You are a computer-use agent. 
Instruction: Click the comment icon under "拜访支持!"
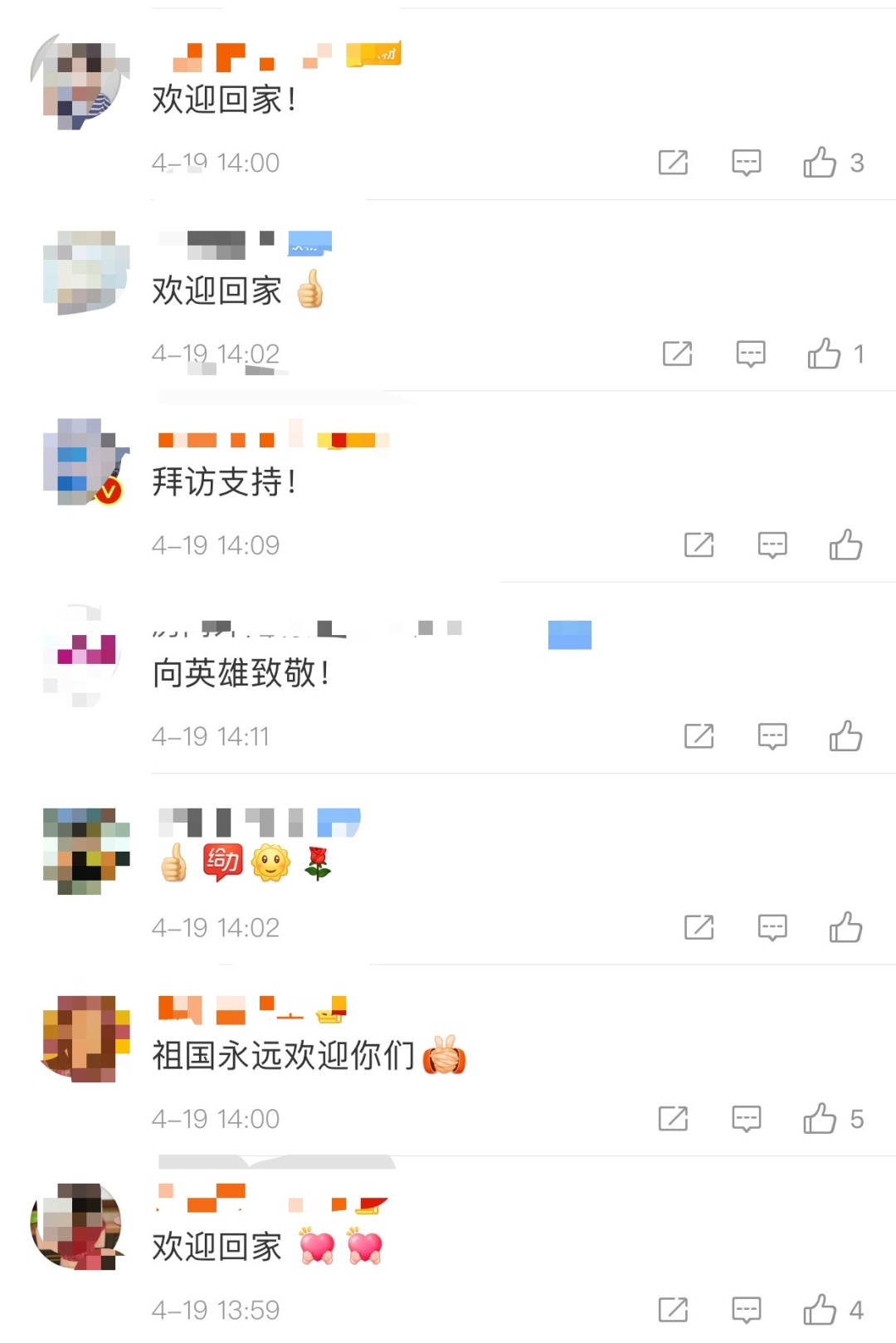tap(772, 545)
